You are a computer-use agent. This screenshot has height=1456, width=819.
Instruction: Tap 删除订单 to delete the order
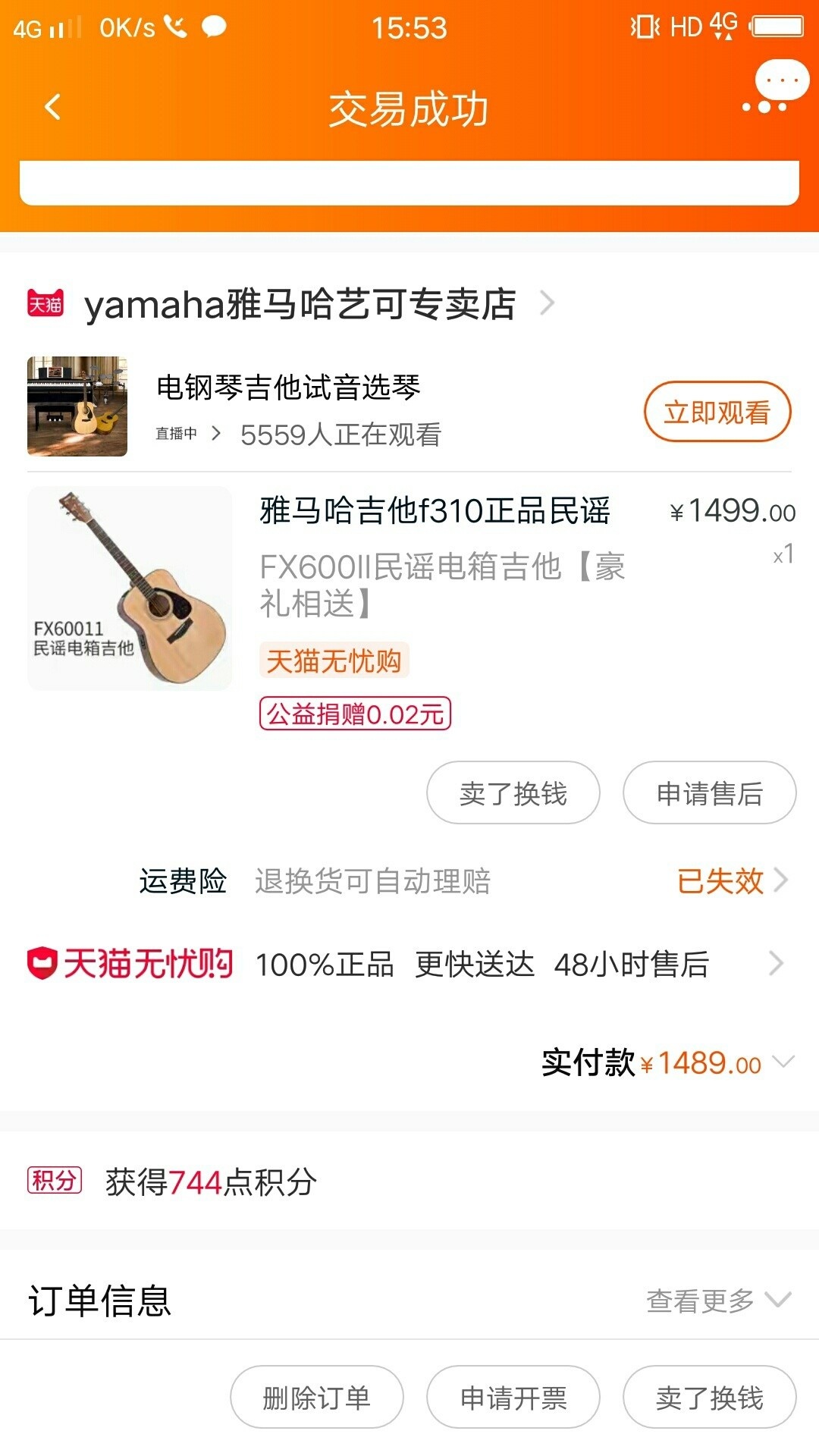coord(316,1397)
